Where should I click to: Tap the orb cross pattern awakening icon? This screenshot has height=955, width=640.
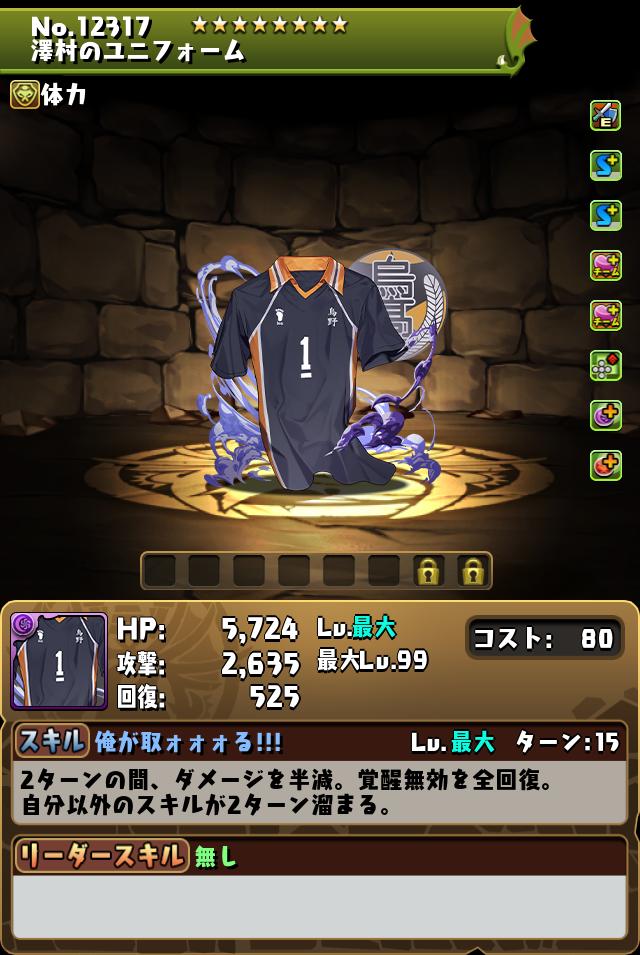tap(605, 365)
